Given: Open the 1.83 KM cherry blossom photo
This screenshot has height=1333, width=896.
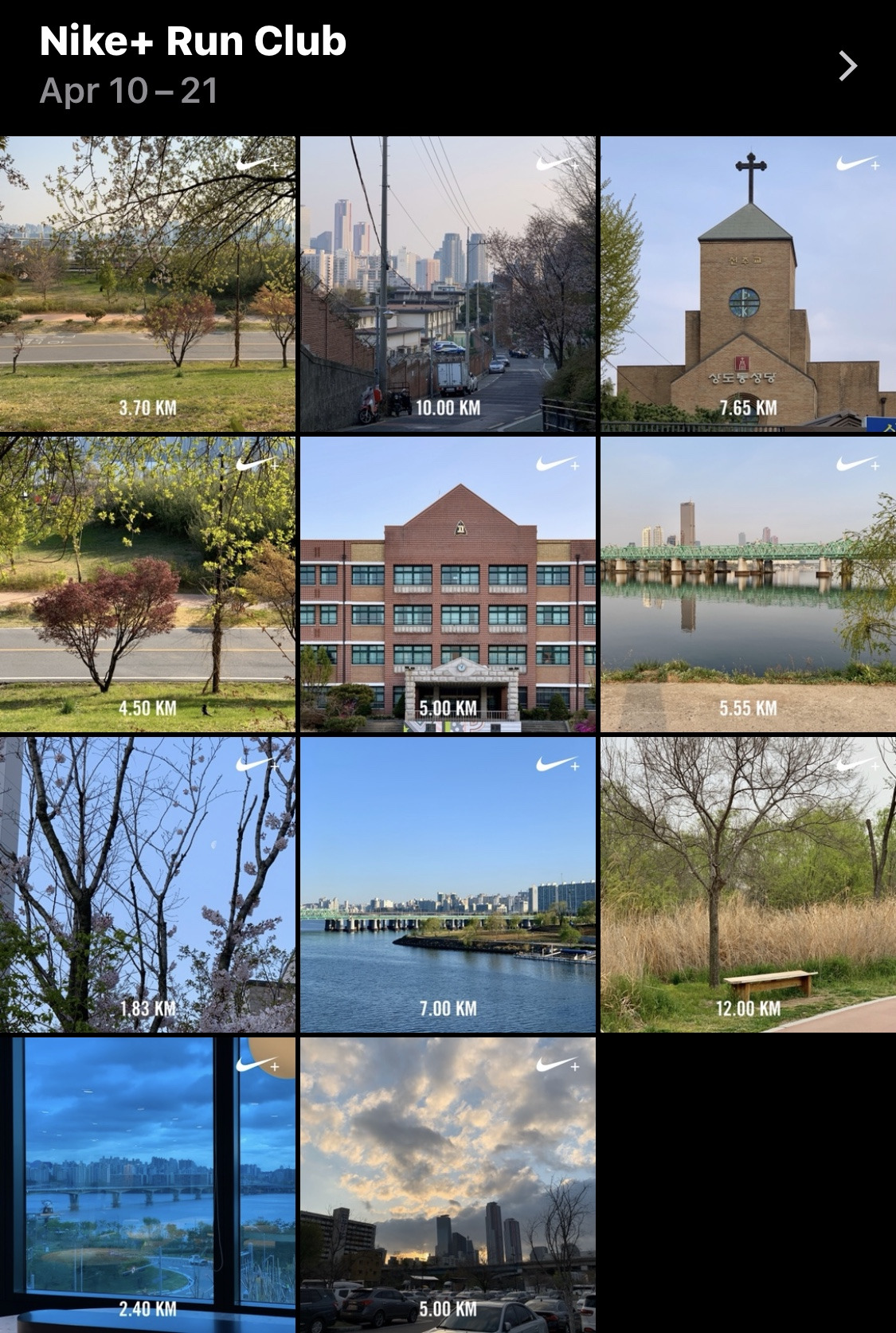Looking at the screenshot, I should pyautogui.click(x=147, y=884).
